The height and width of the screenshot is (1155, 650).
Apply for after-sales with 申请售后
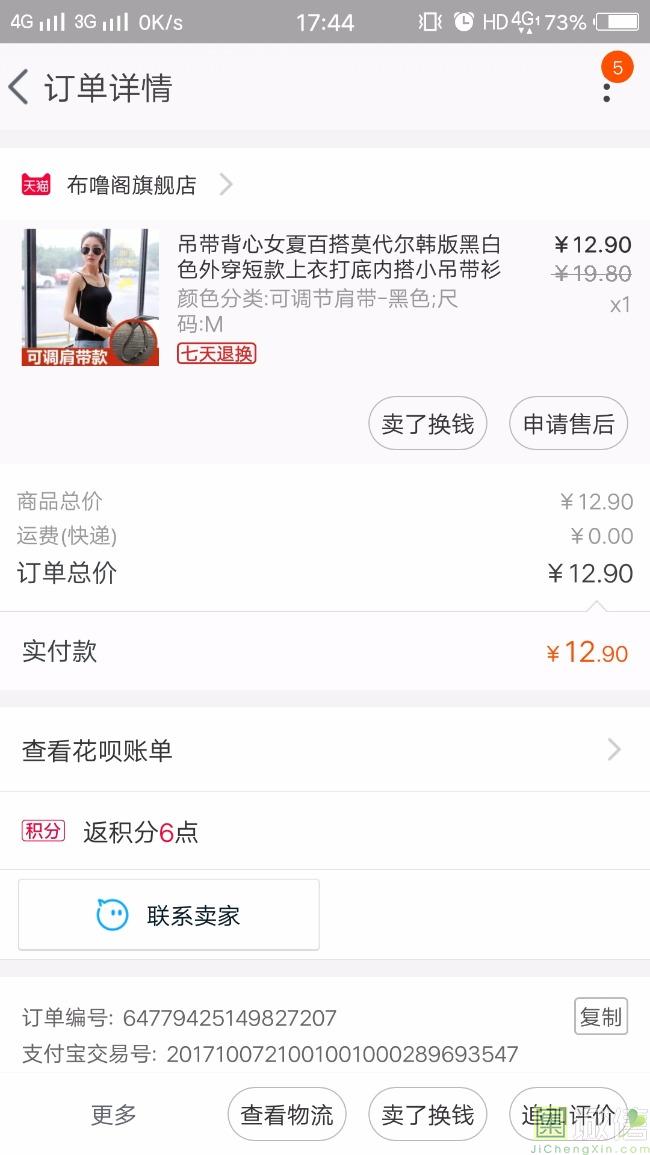pos(568,424)
